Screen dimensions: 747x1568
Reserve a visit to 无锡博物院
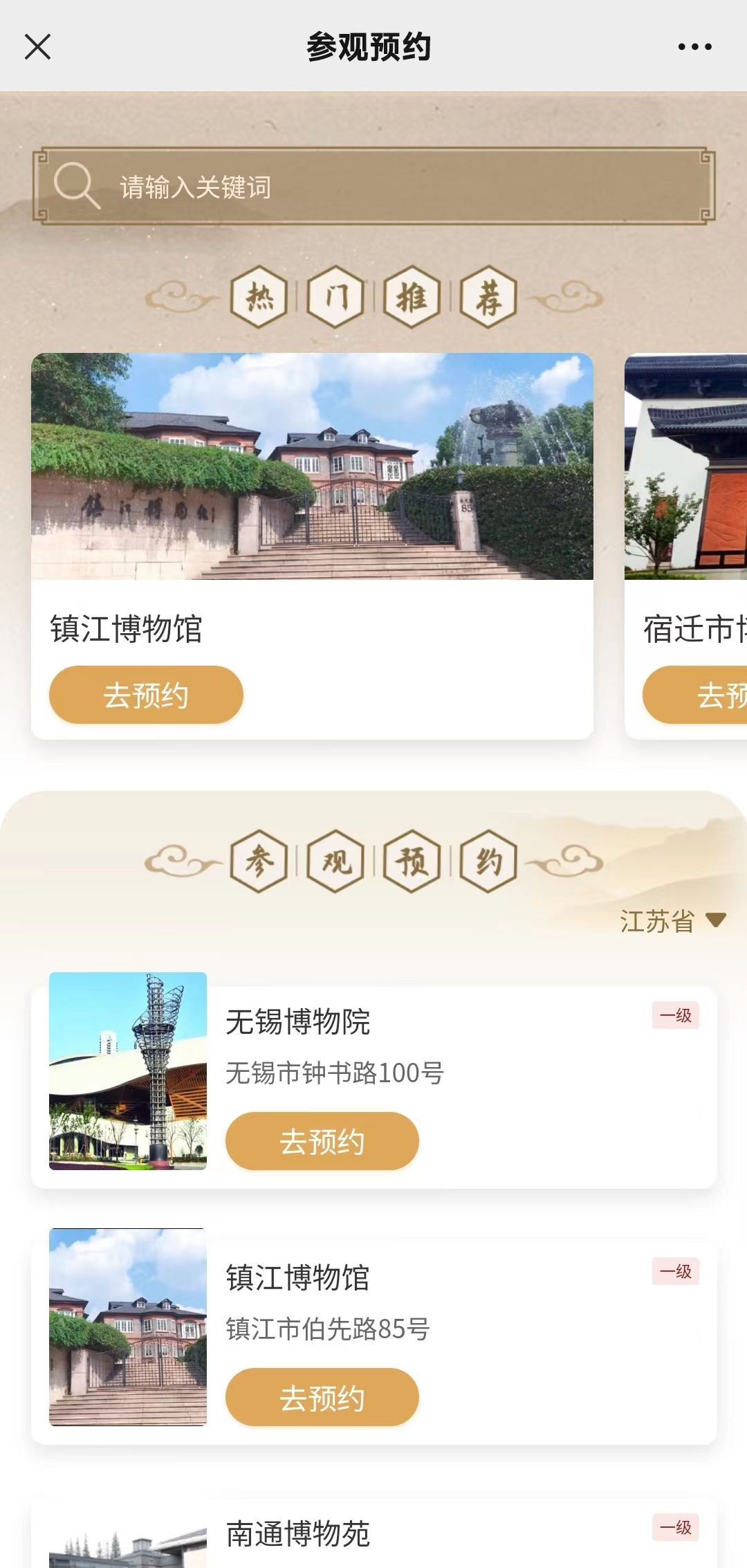click(322, 1141)
